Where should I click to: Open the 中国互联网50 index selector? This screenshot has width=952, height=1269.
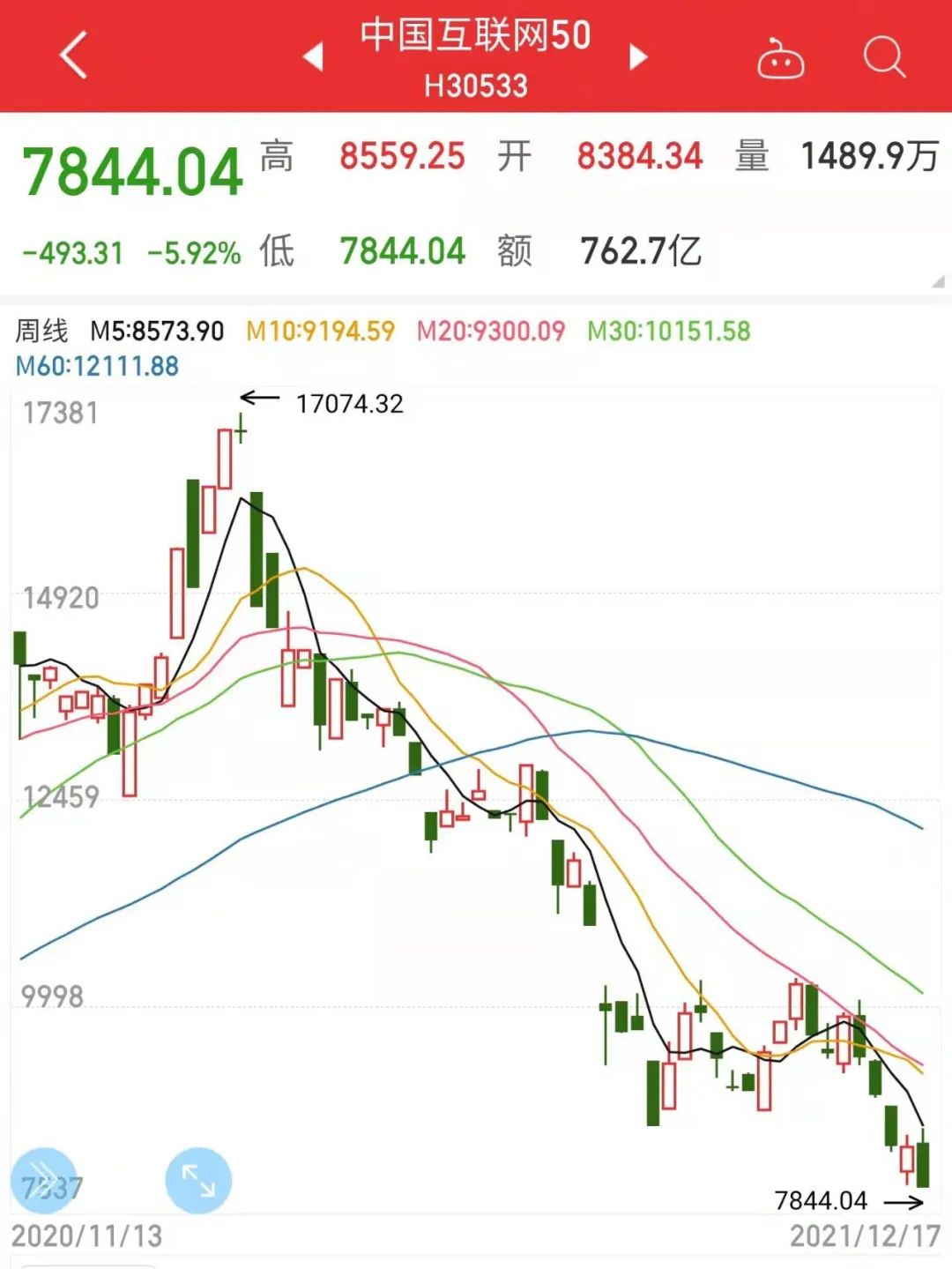474,40
